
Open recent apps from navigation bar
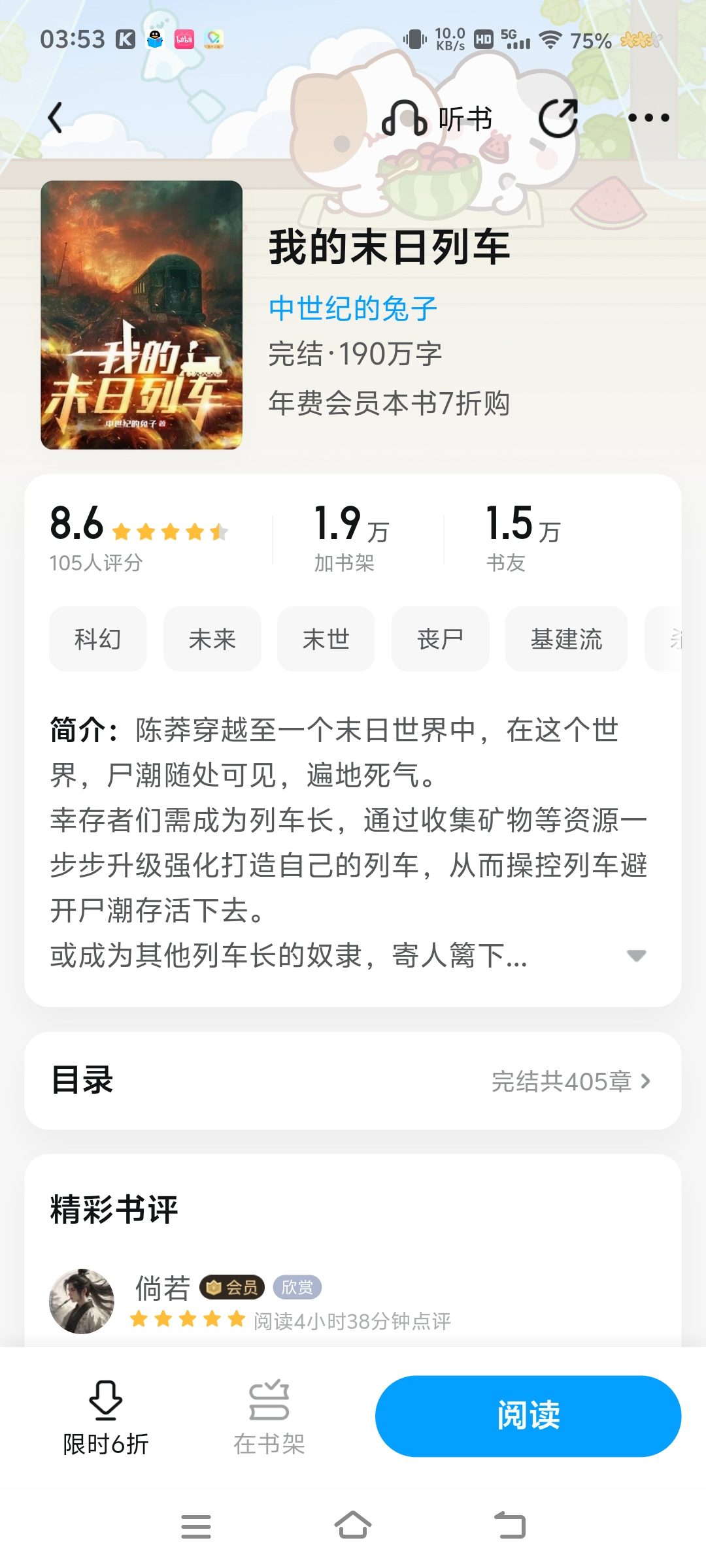pos(195,1526)
